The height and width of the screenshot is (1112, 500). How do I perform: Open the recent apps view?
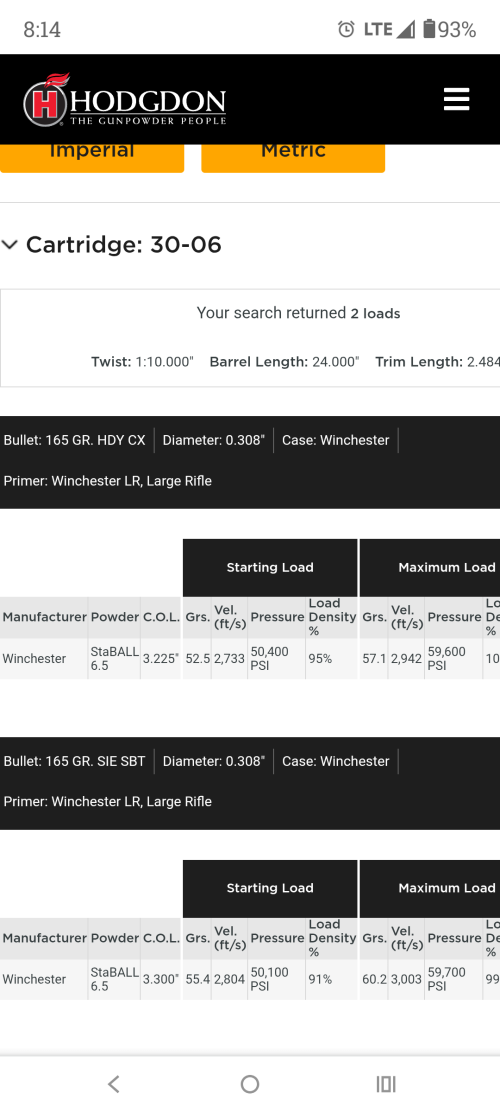[386, 1084]
